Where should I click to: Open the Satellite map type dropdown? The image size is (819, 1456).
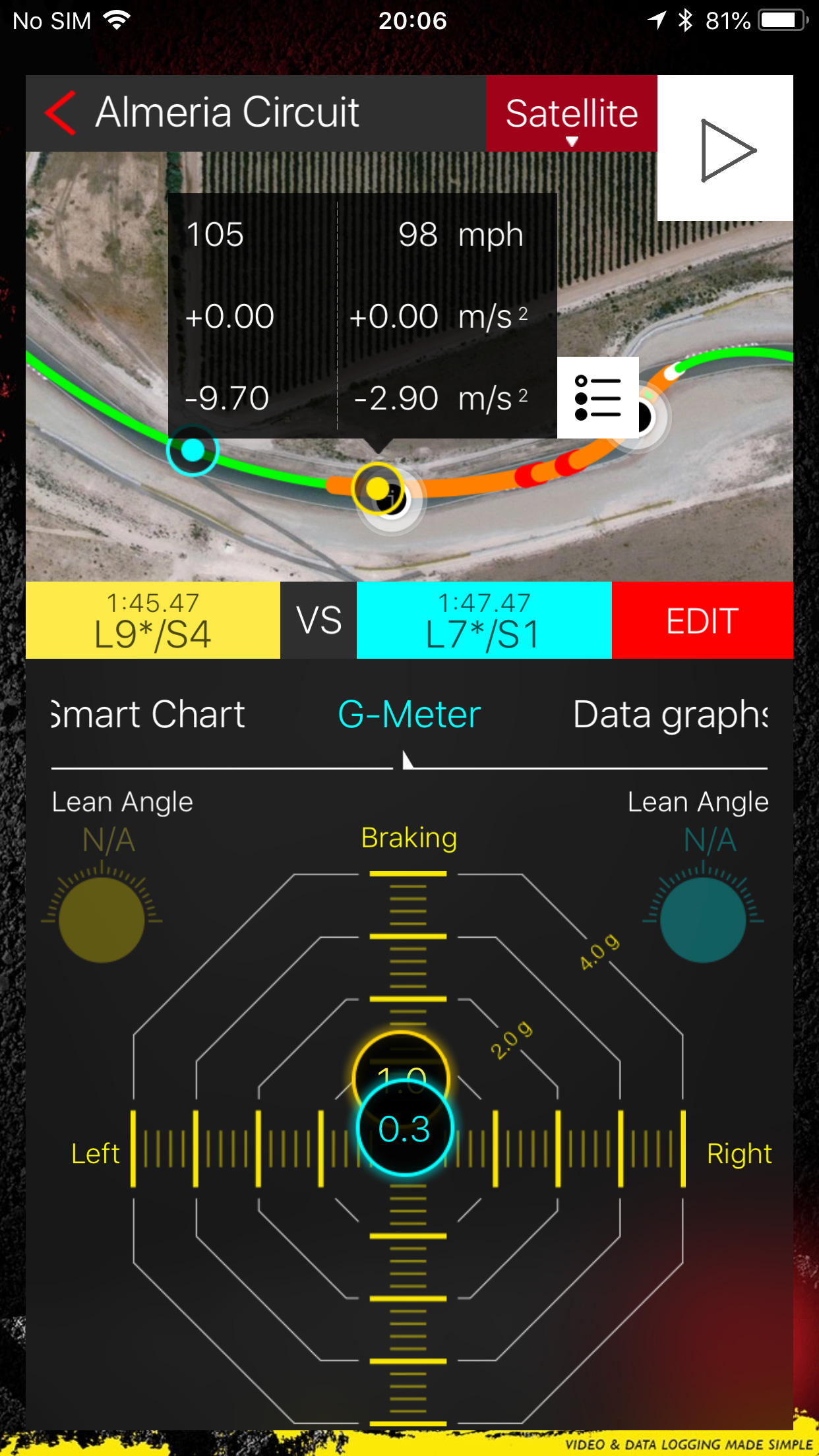point(571,115)
